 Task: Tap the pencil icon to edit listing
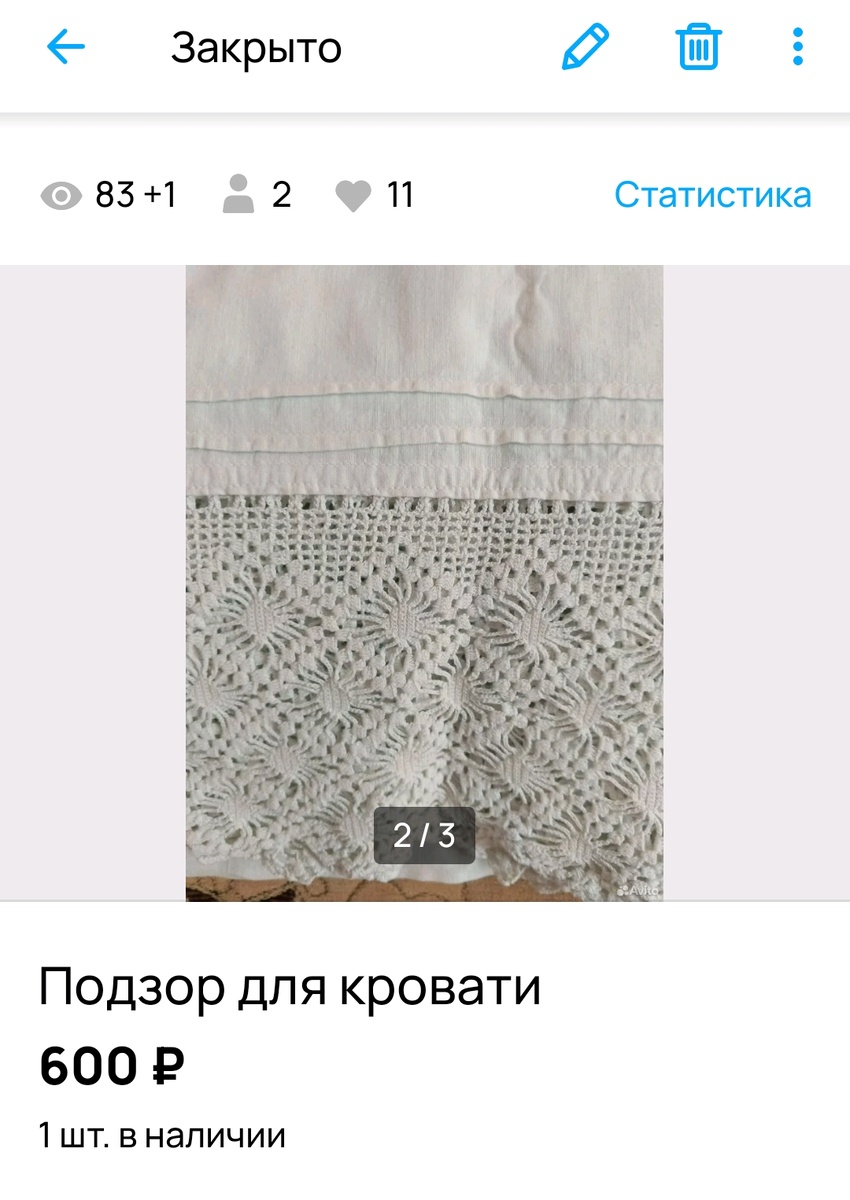coord(586,47)
